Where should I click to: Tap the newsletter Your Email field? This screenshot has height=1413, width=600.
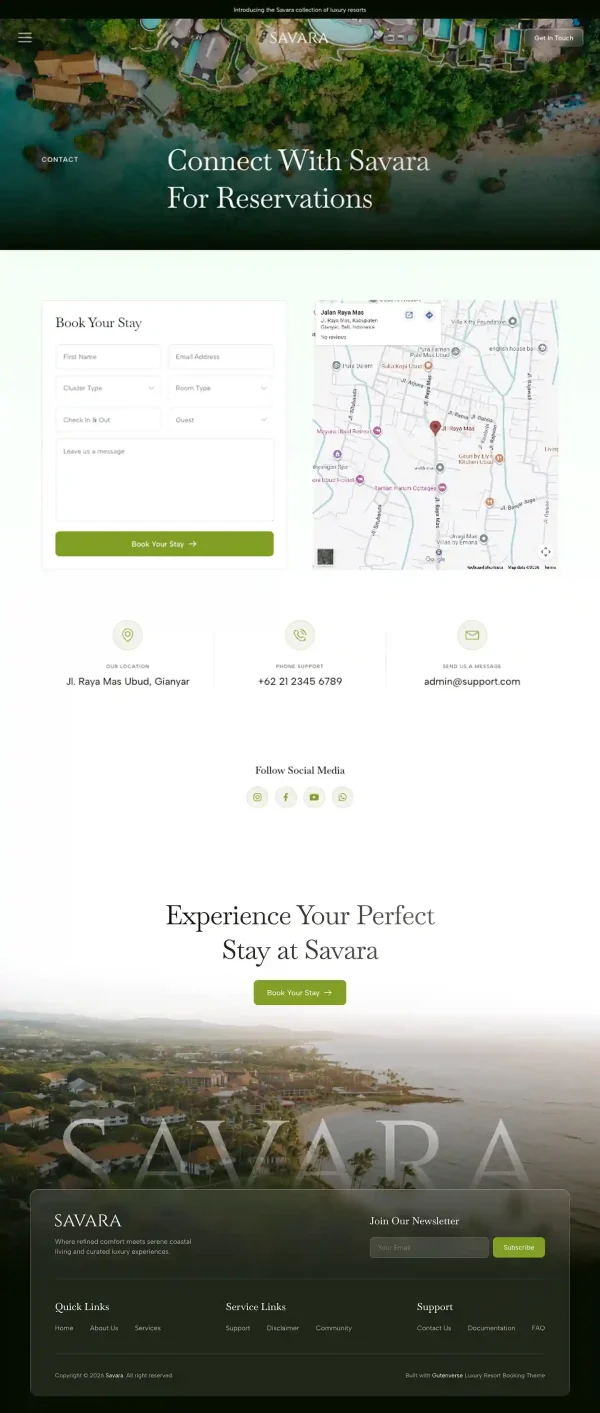pos(429,1248)
